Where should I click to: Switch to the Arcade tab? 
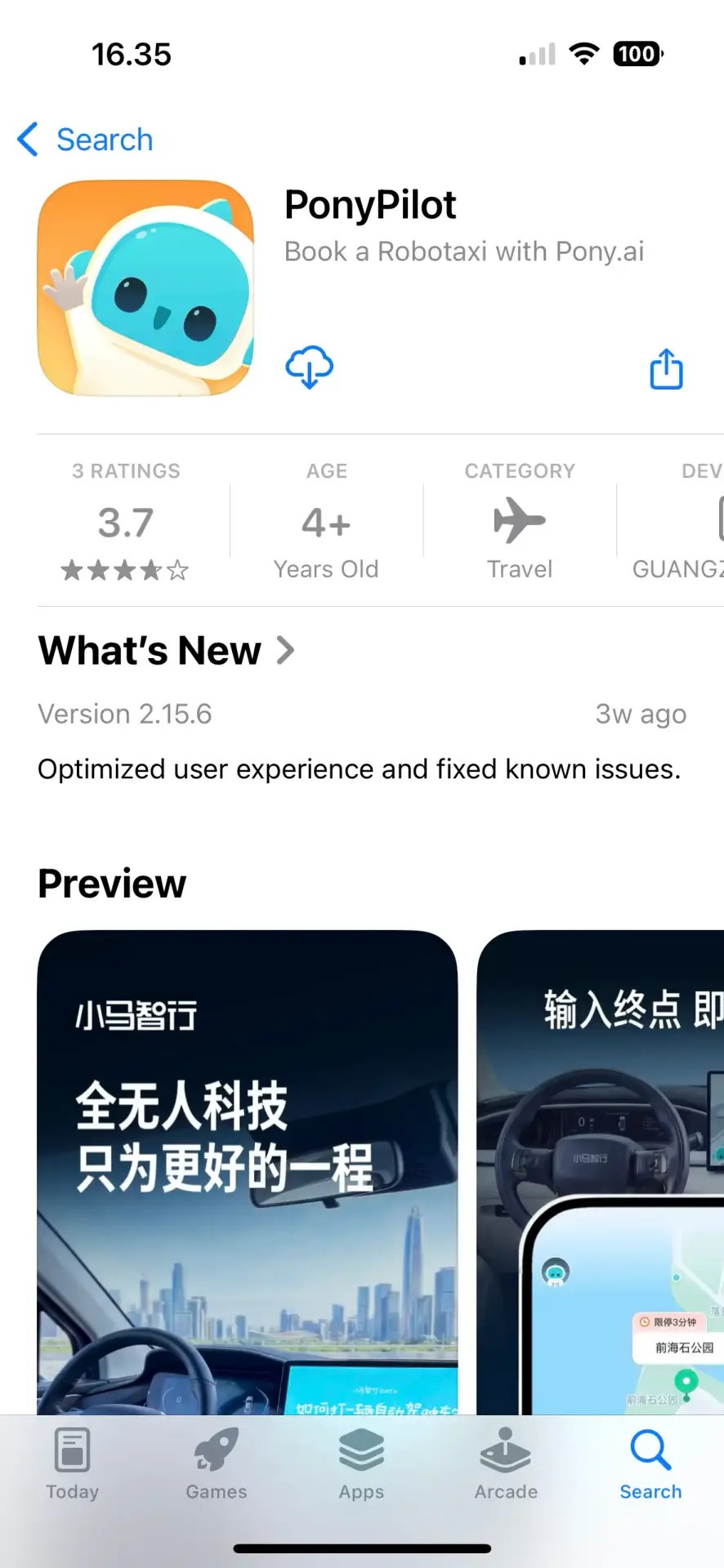pyautogui.click(x=506, y=1464)
